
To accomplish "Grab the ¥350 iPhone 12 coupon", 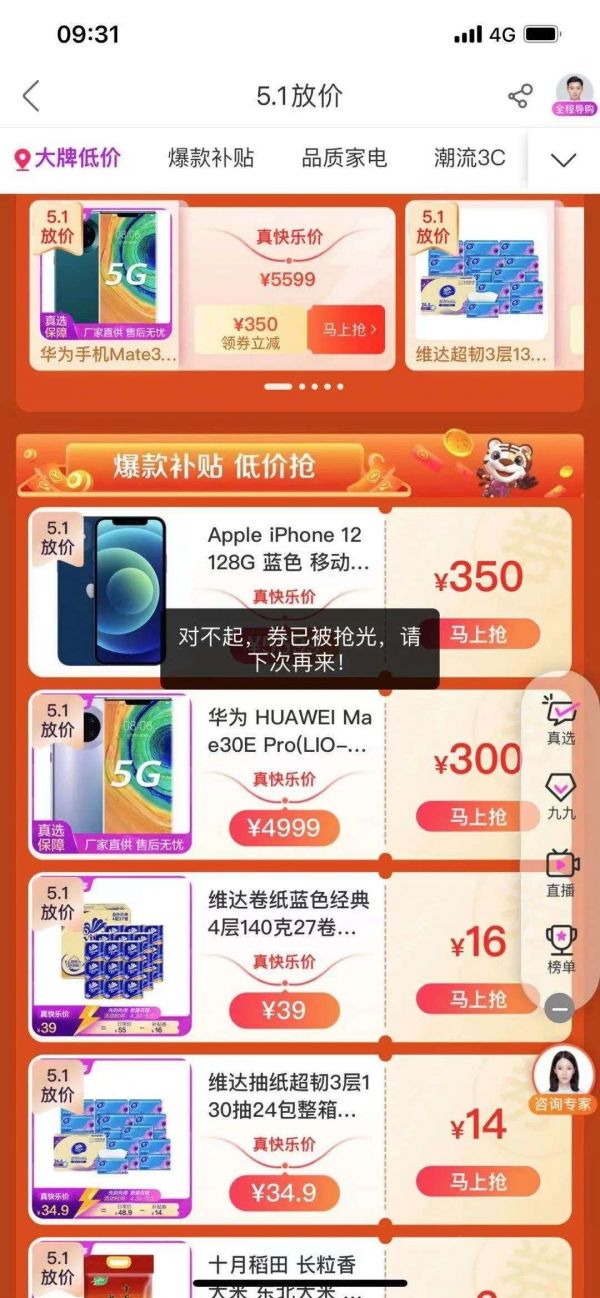I will coord(478,634).
